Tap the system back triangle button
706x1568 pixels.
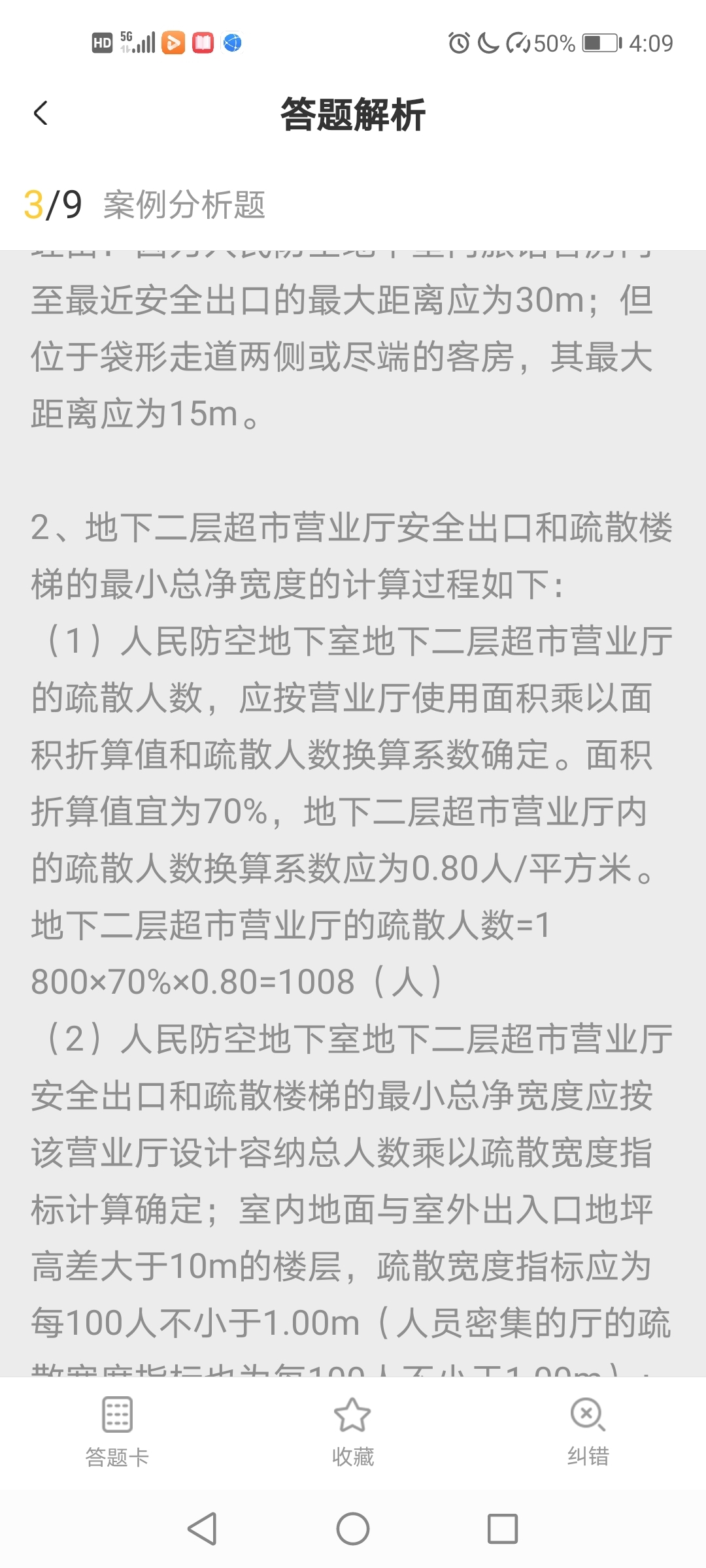pyautogui.click(x=202, y=1529)
